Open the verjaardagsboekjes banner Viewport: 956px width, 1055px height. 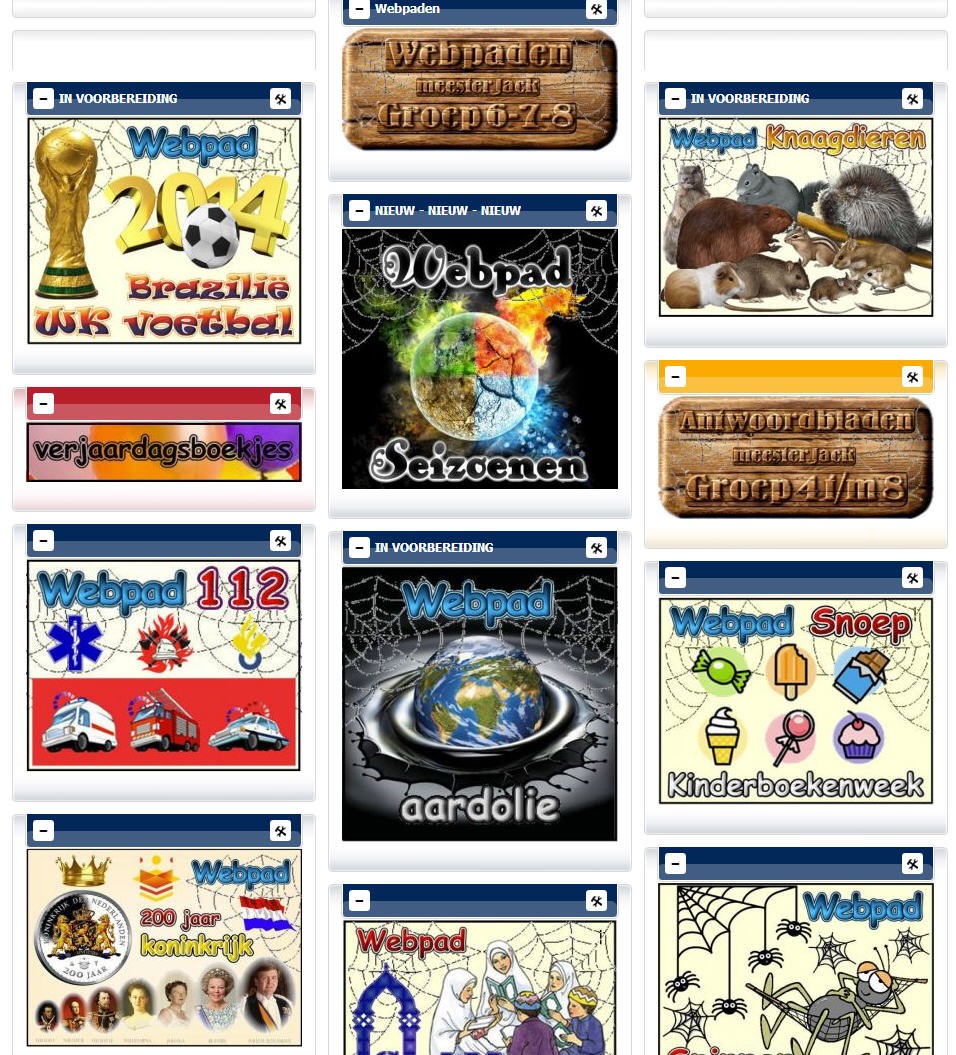tap(164, 452)
